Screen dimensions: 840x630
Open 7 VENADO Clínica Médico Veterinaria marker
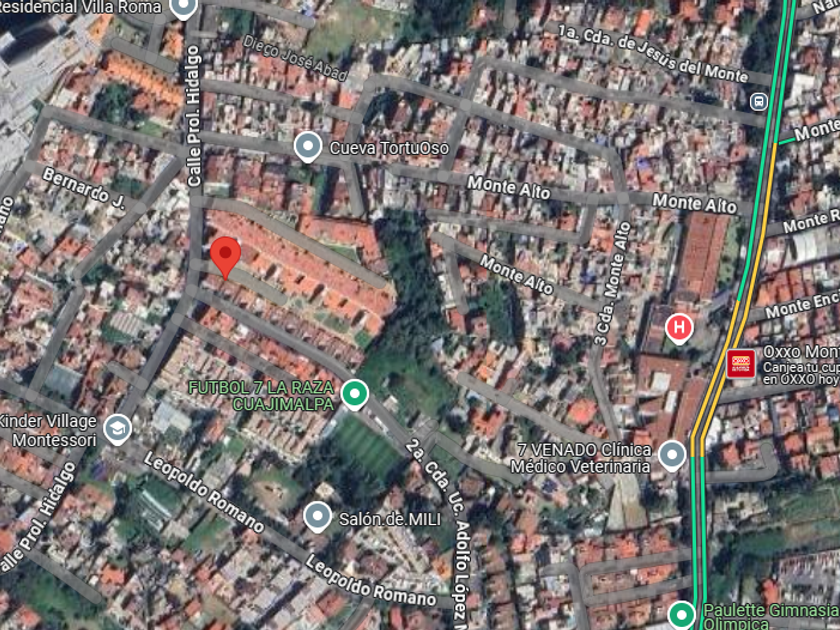click(x=672, y=455)
